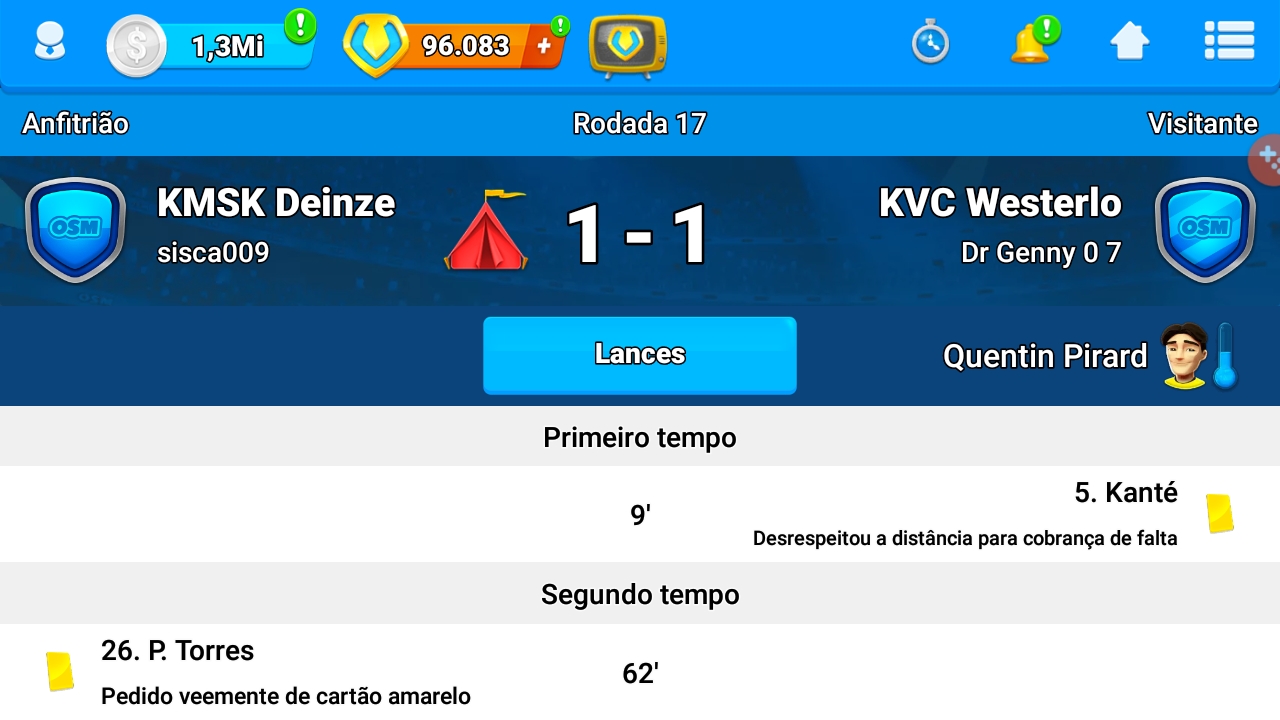1280x720 pixels.
Task: Open the manager profile icon
Action: (x=49, y=43)
